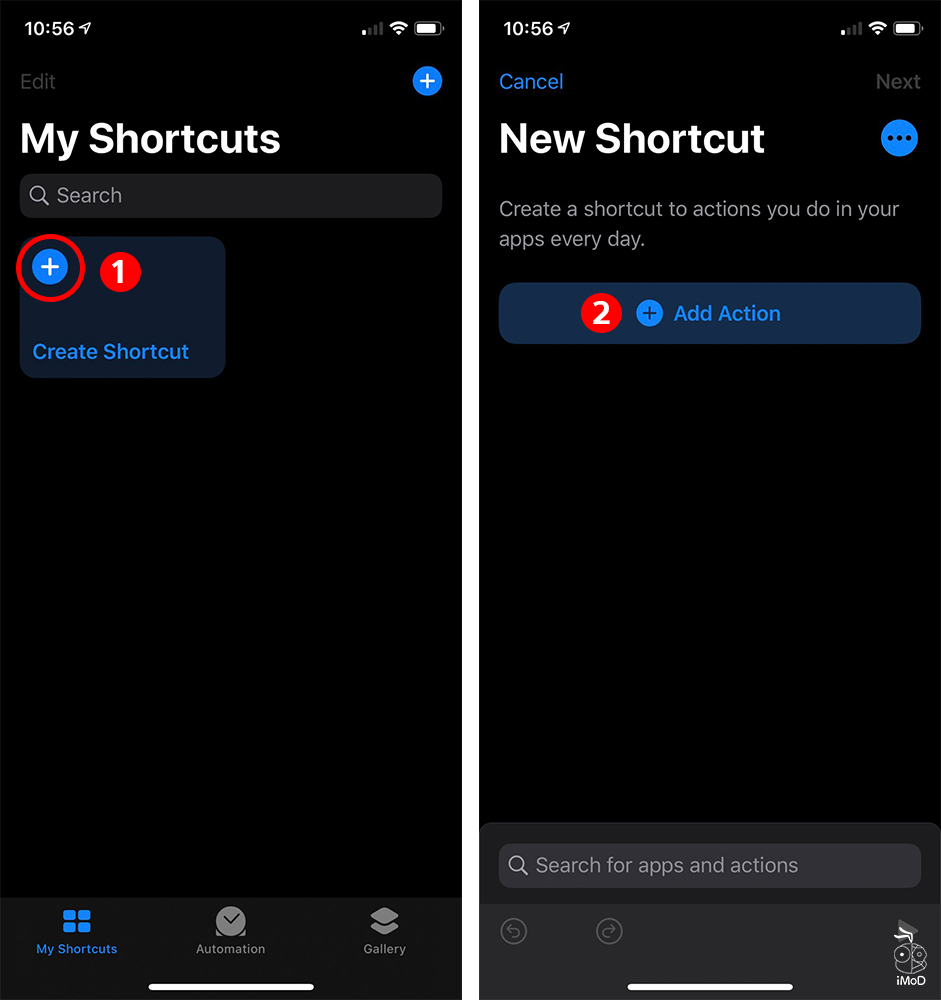Tap the Create Shortcut label

(x=110, y=351)
